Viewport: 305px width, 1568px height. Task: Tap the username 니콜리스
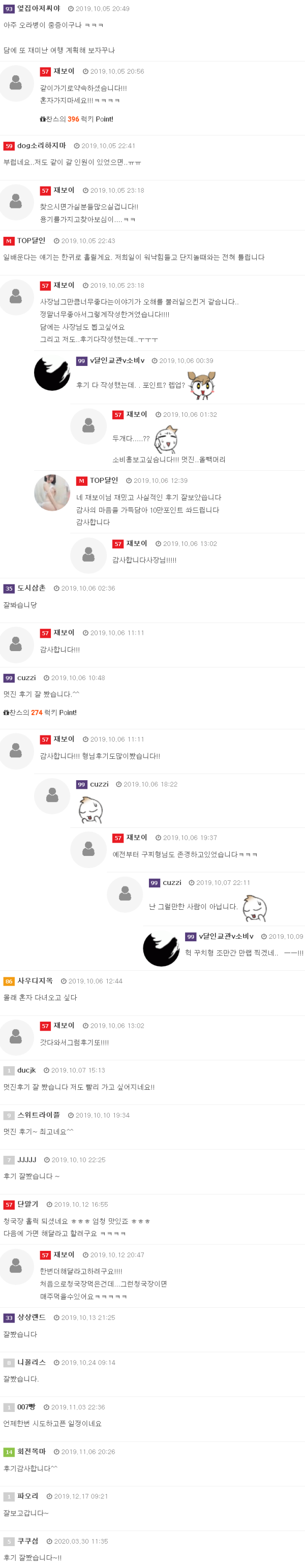coord(31,1362)
